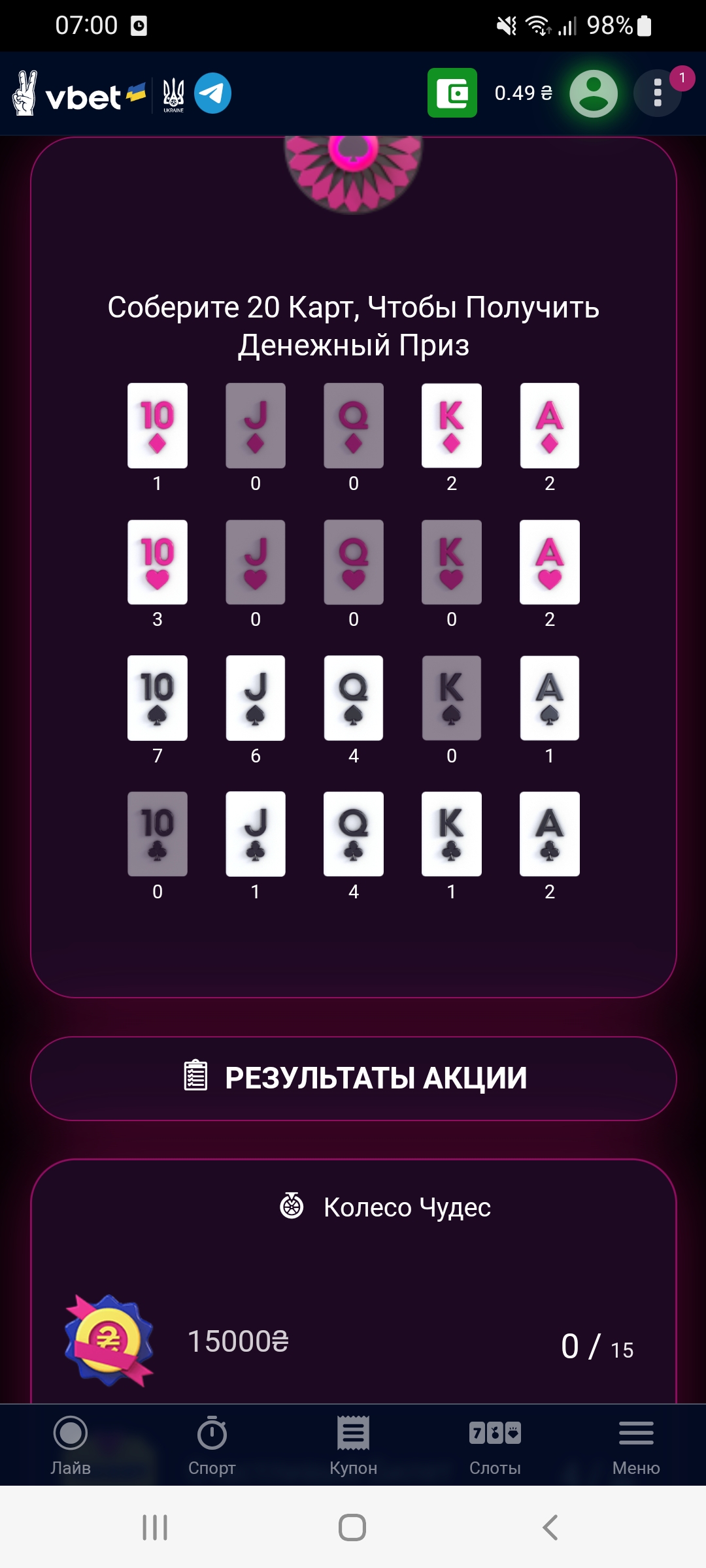Switch to the Лайв tab
Viewport: 706px width, 1568px height.
[x=71, y=1445]
